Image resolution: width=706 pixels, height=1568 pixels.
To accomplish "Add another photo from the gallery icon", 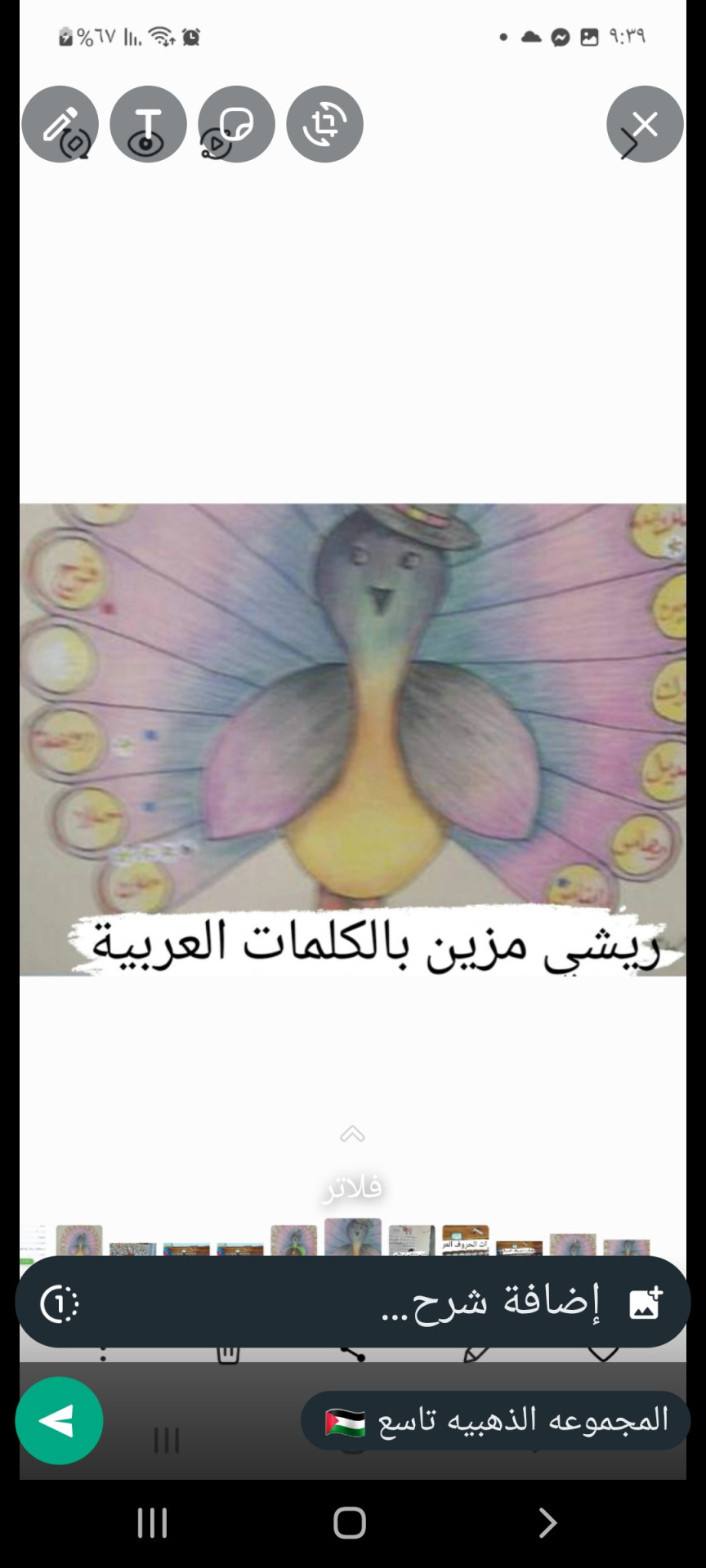I will (x=645, y=1302).
